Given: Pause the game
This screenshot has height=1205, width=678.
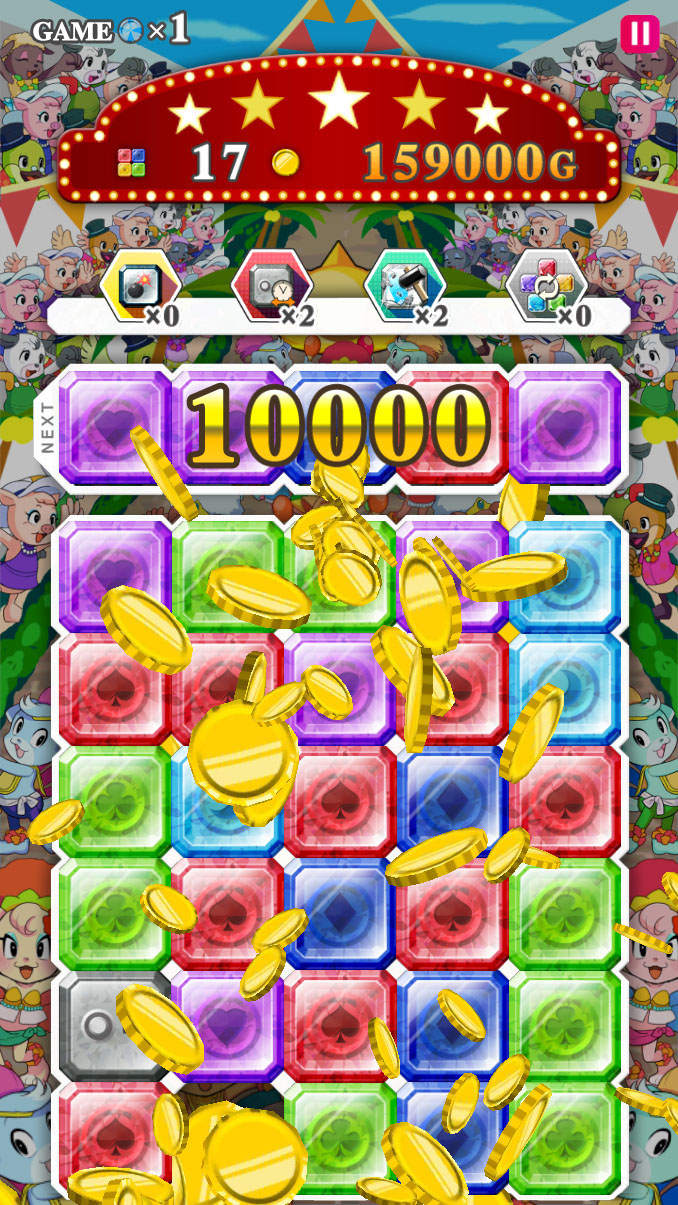Looking at the screenshot, I should click(640, 34).
